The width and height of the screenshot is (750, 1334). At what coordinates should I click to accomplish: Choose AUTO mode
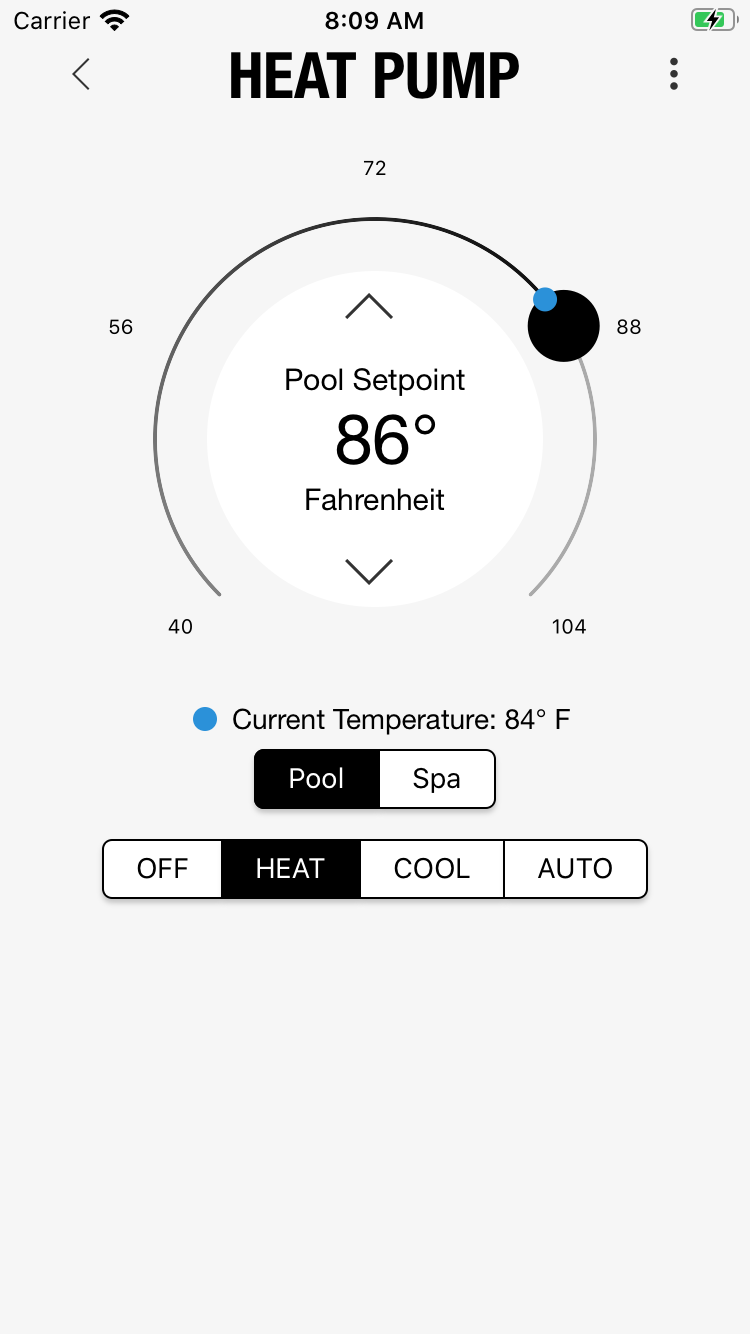pos(575,869)
